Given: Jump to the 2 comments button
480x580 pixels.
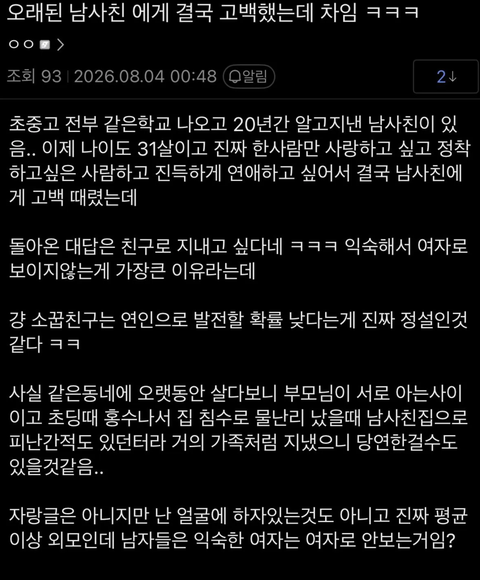Looking at the screenshot, I should point(446,77).
